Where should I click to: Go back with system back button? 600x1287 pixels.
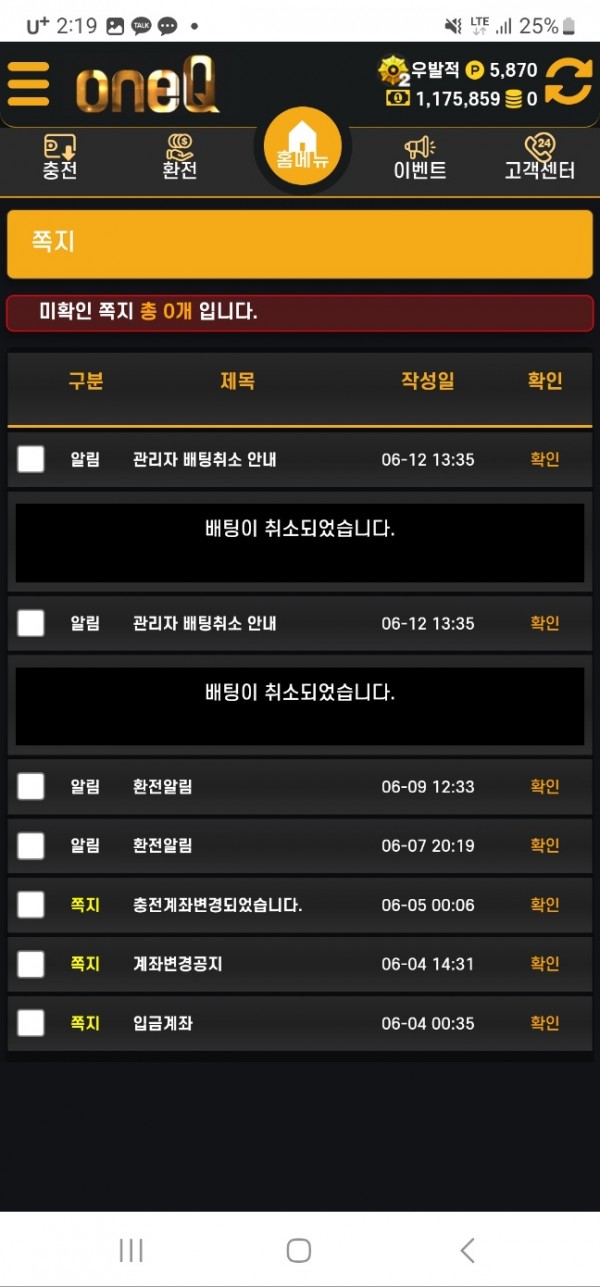click(467, 1250)
